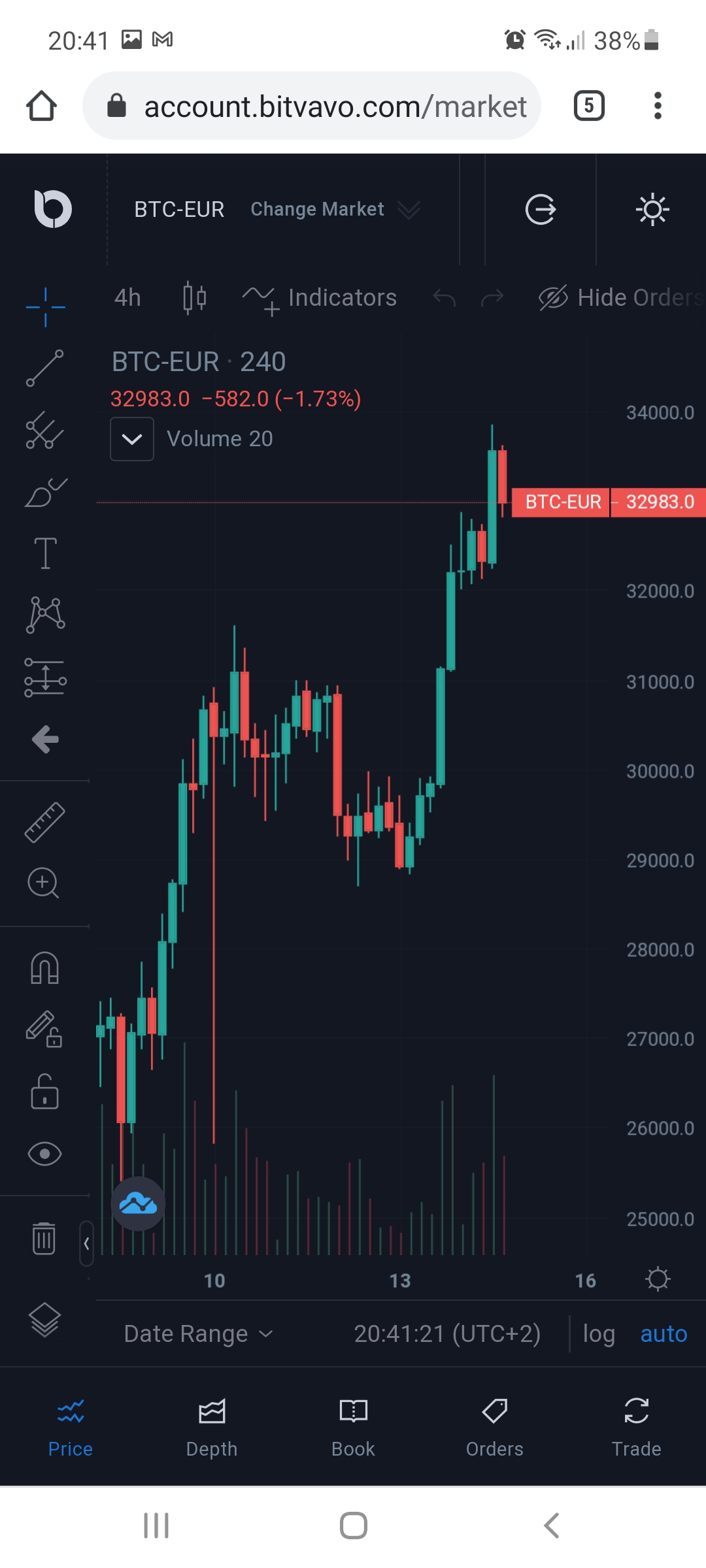This screenshot has width=706, height=1568.
Task: Open browser overflow menu
Action: click(x=658, y=106)
